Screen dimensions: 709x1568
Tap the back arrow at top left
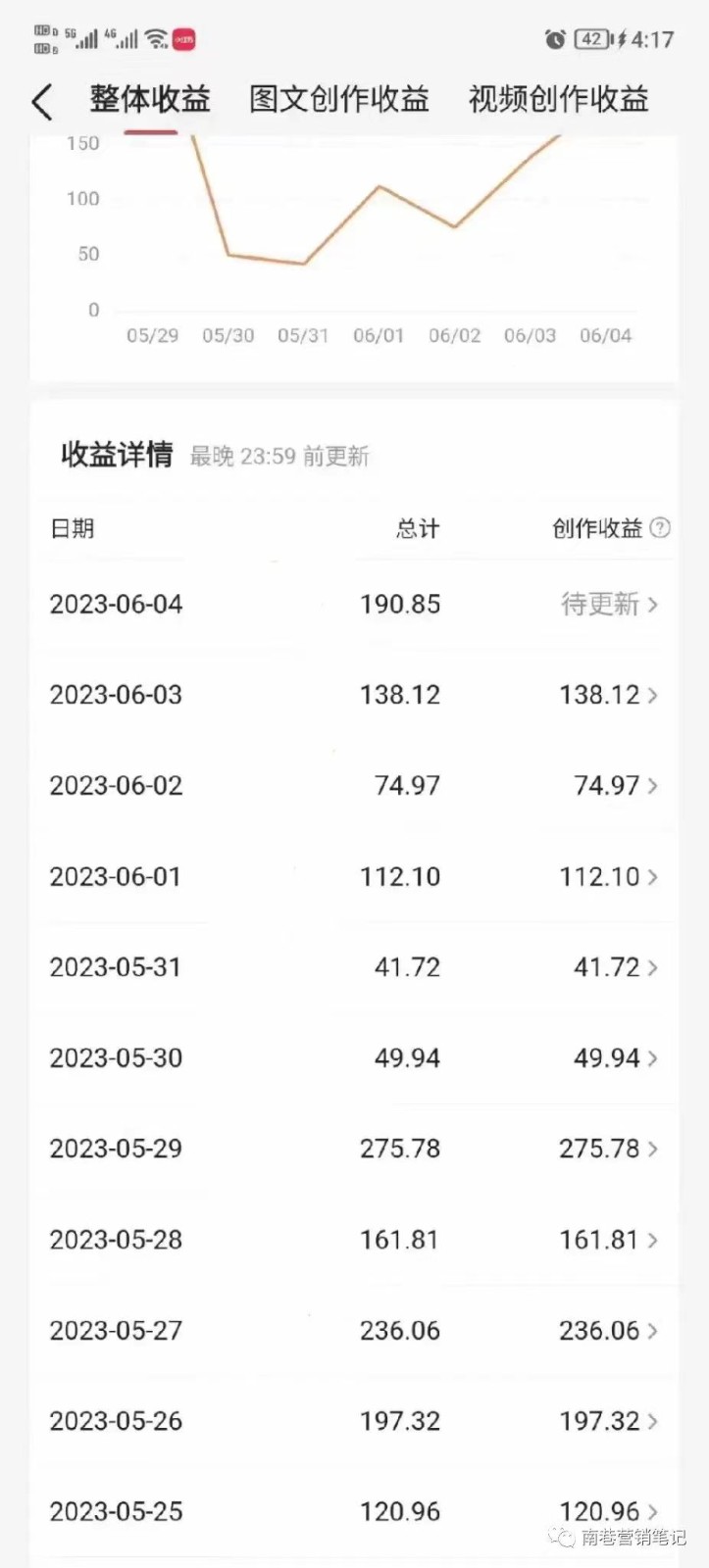point(41,101)
